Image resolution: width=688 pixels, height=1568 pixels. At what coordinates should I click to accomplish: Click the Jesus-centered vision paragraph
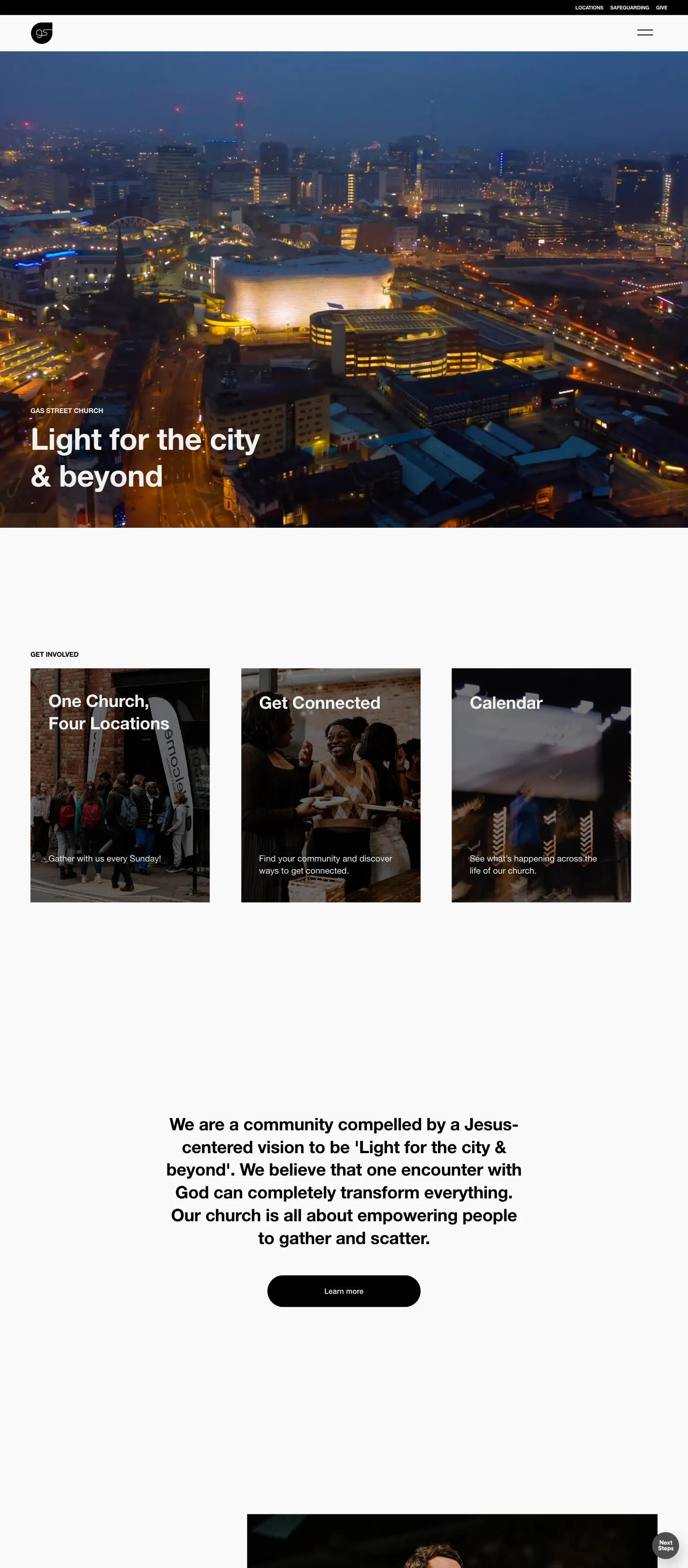pos(344,1181)
